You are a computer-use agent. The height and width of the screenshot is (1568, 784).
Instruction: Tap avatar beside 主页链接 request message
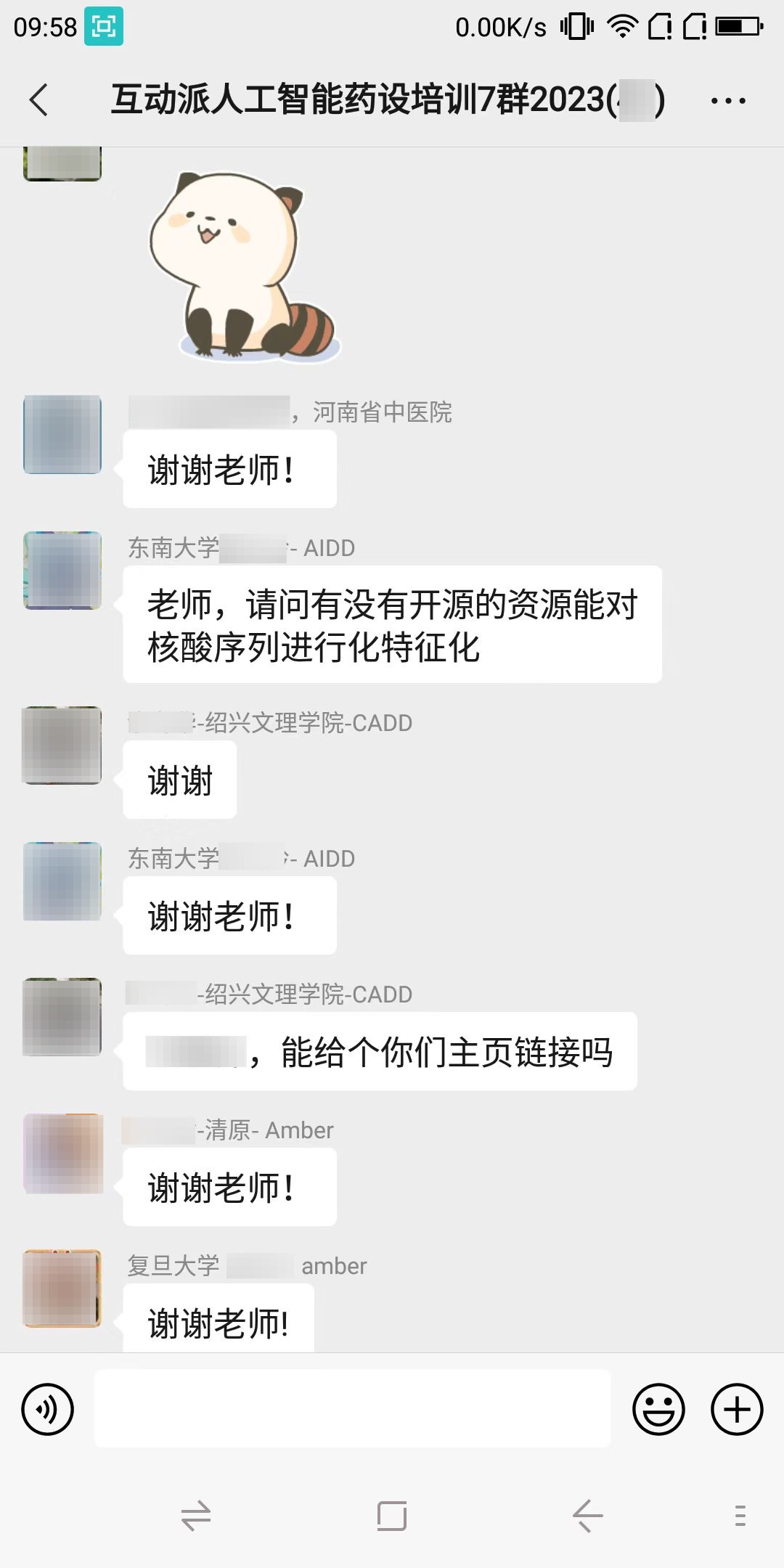[x=62, y=1016]
